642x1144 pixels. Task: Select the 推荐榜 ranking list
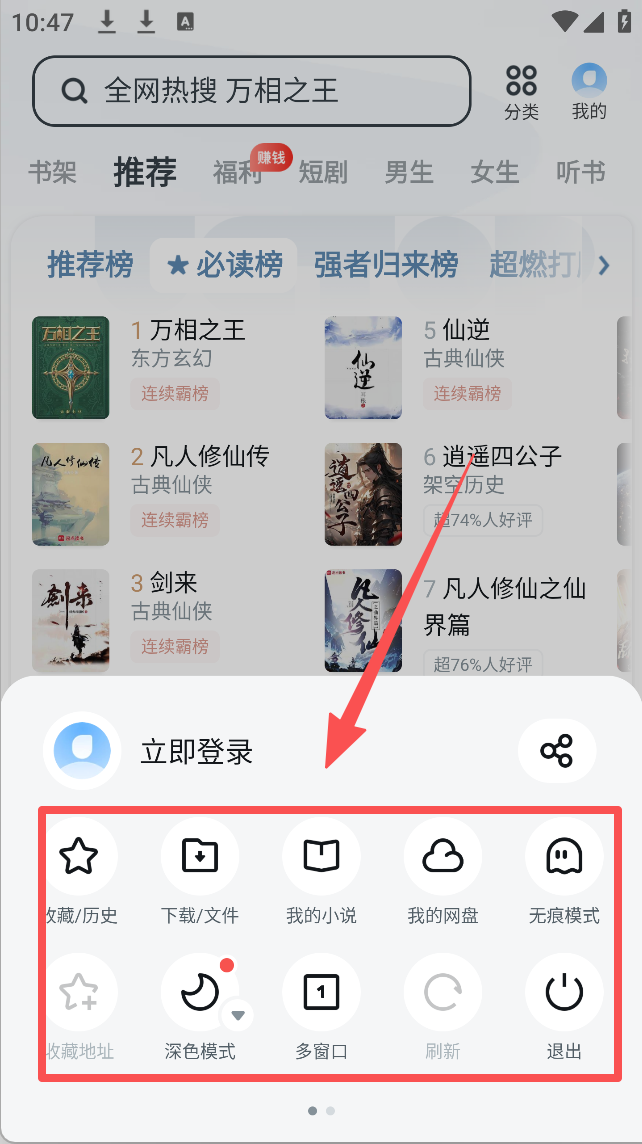click(90, 265)
